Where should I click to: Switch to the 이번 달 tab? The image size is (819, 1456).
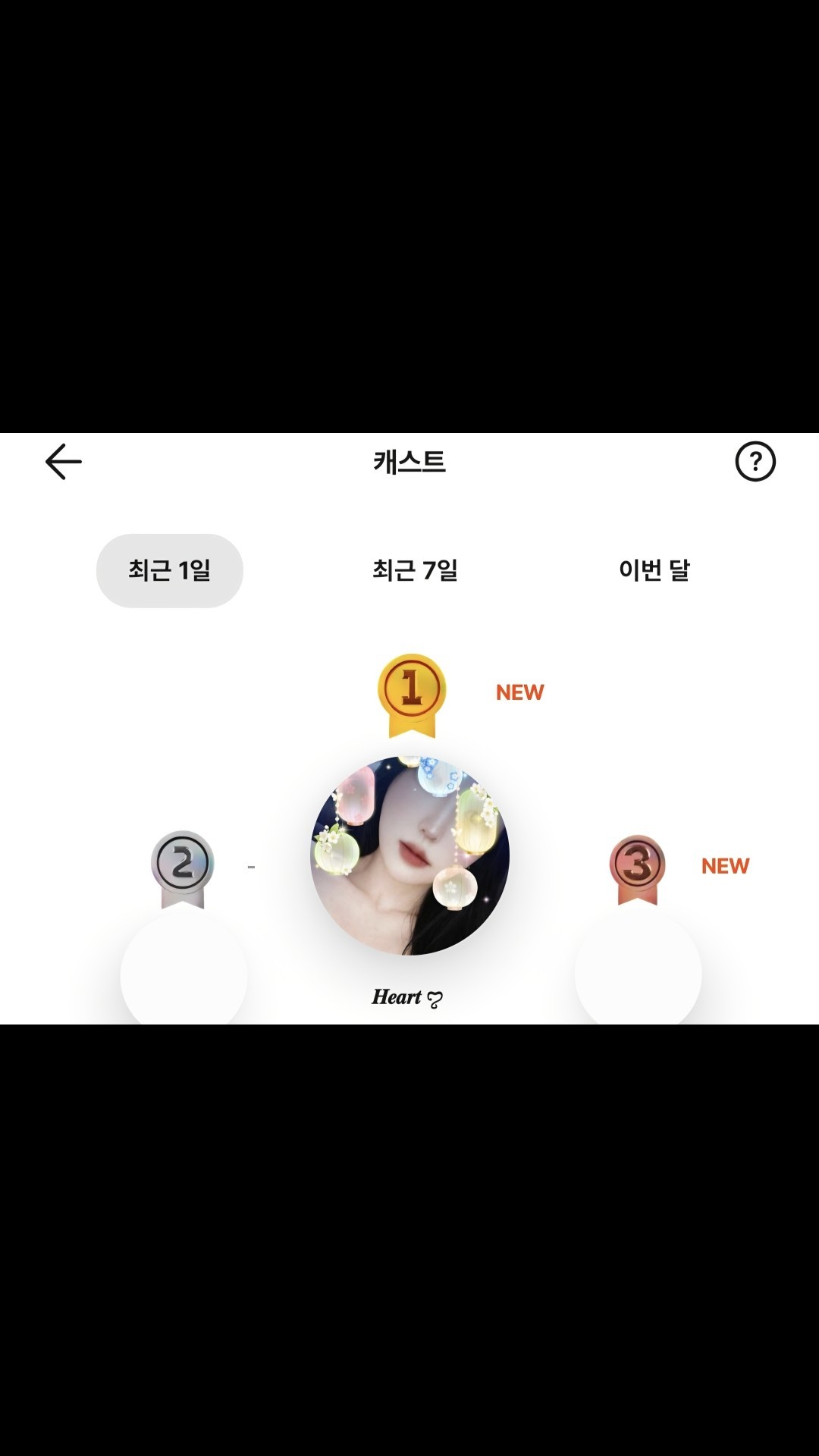coord(654,570)
